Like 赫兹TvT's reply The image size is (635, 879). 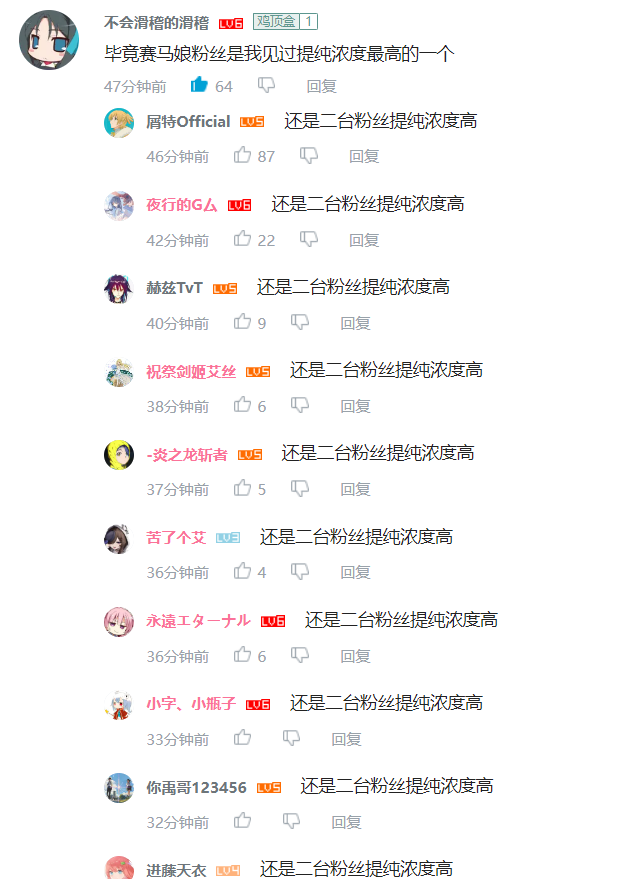pos(242,322)
